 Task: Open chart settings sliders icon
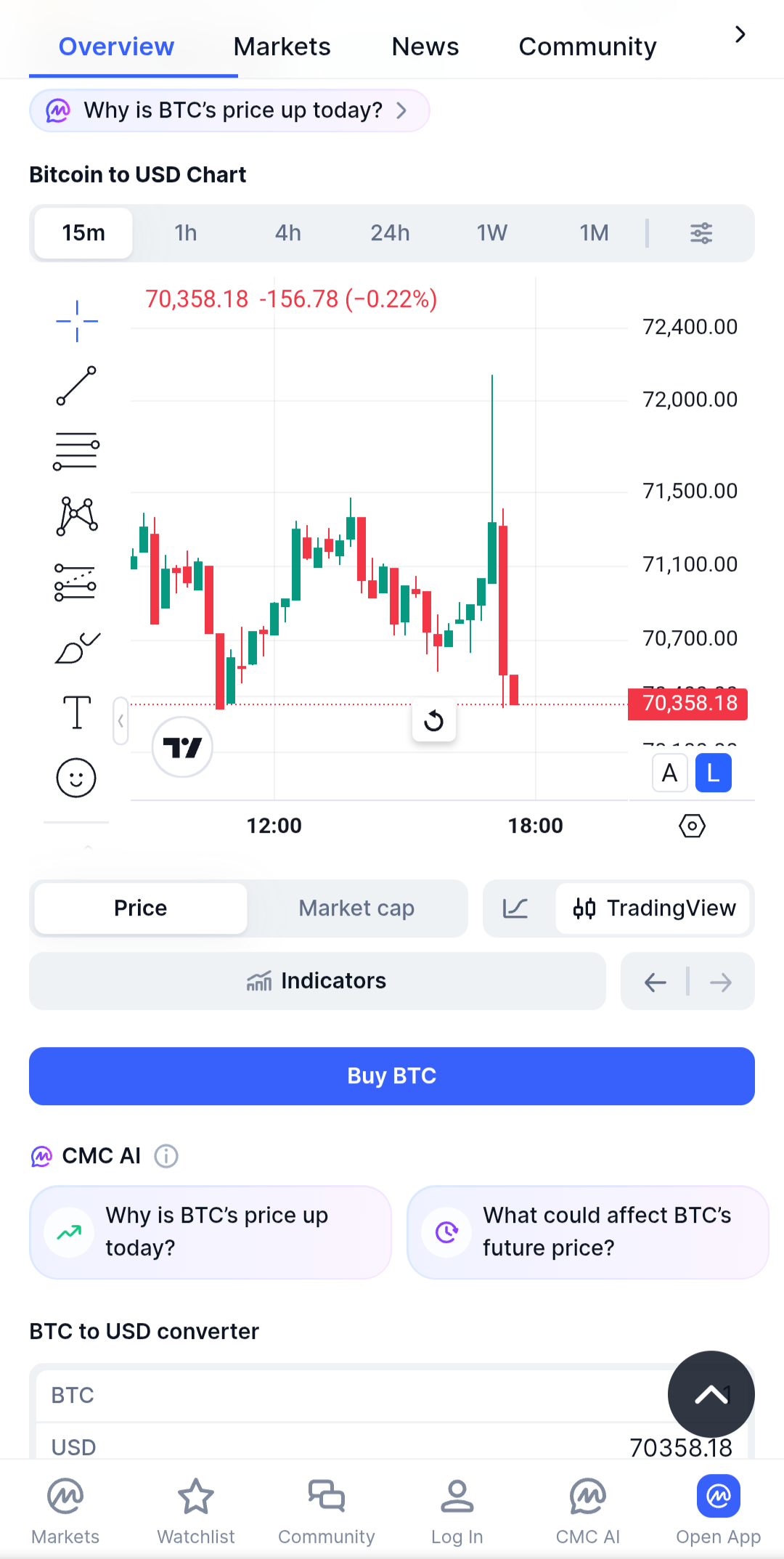(701, 233)
